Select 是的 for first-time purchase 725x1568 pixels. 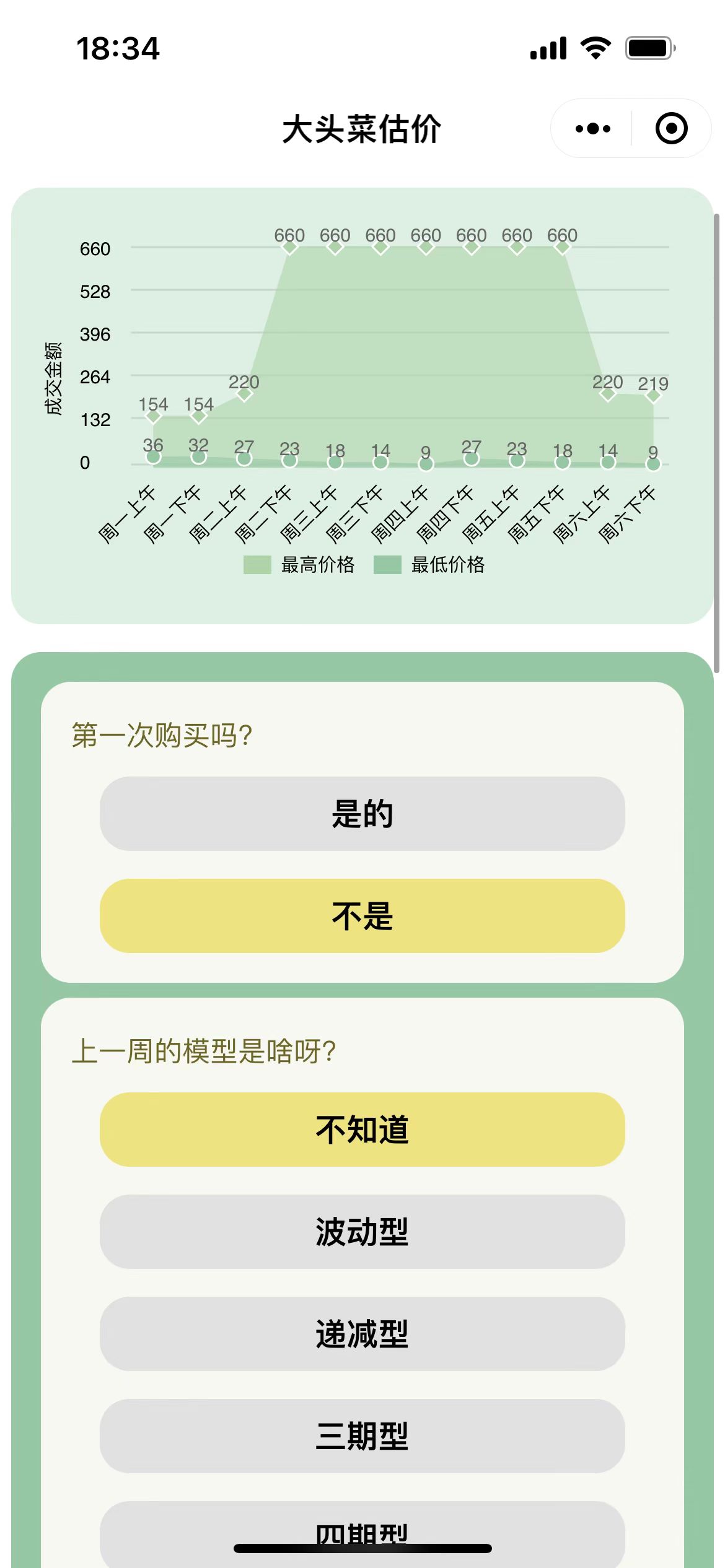point(362,814)
